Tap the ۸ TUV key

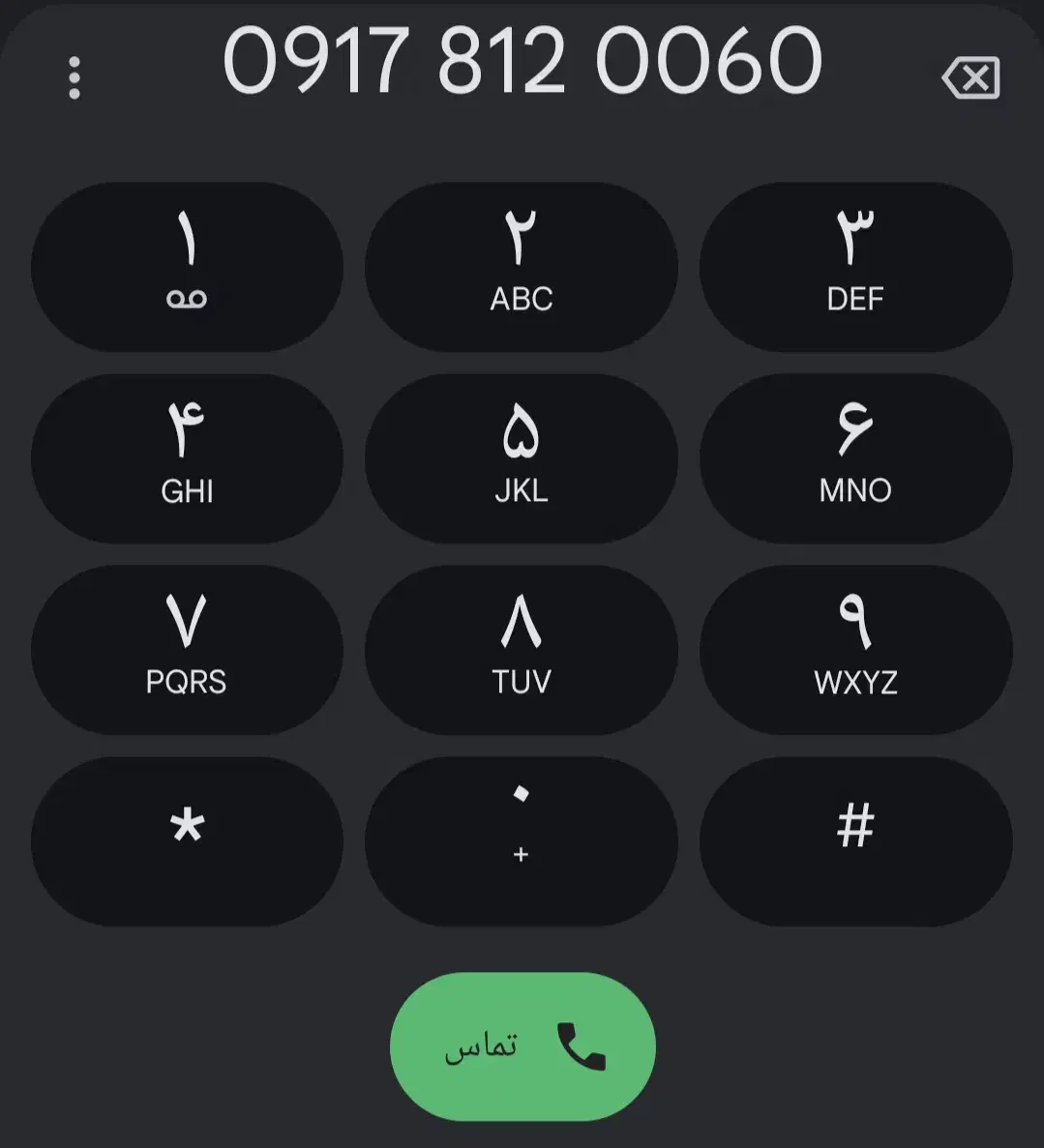521,649
